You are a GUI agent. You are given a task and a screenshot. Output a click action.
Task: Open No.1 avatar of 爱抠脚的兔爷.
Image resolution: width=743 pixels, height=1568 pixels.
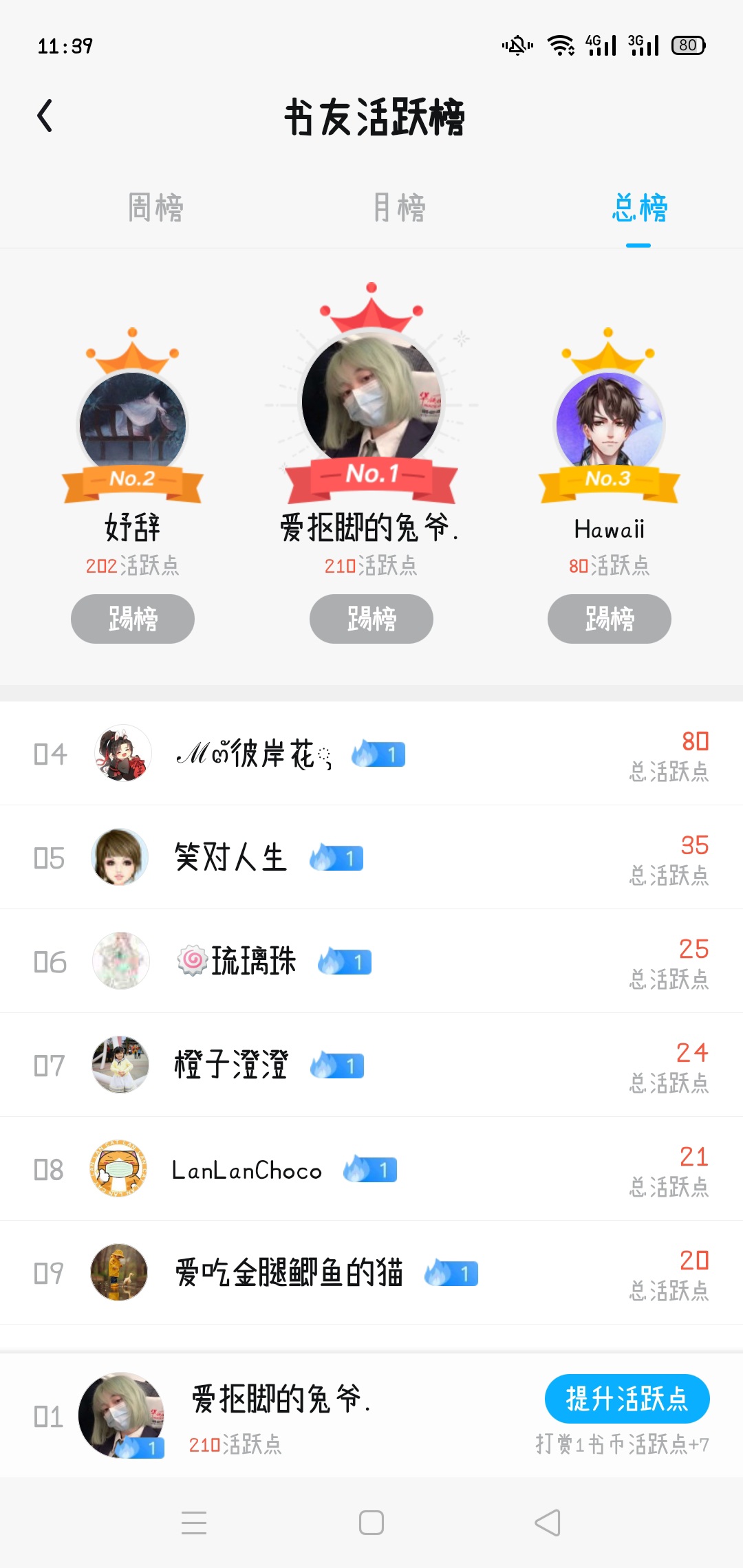(x=371, y=400)
